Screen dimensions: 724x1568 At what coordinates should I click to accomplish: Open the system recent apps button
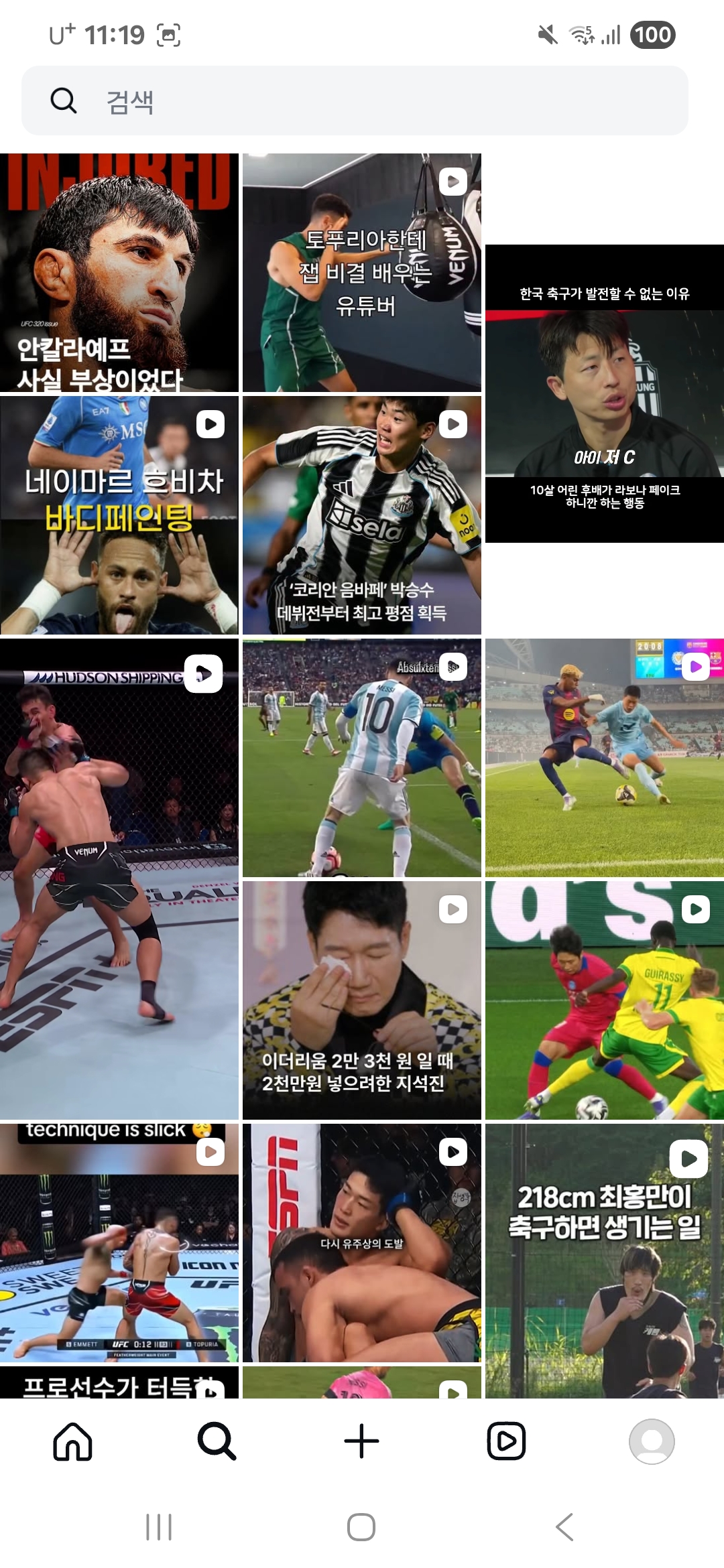click(159, 1527)
